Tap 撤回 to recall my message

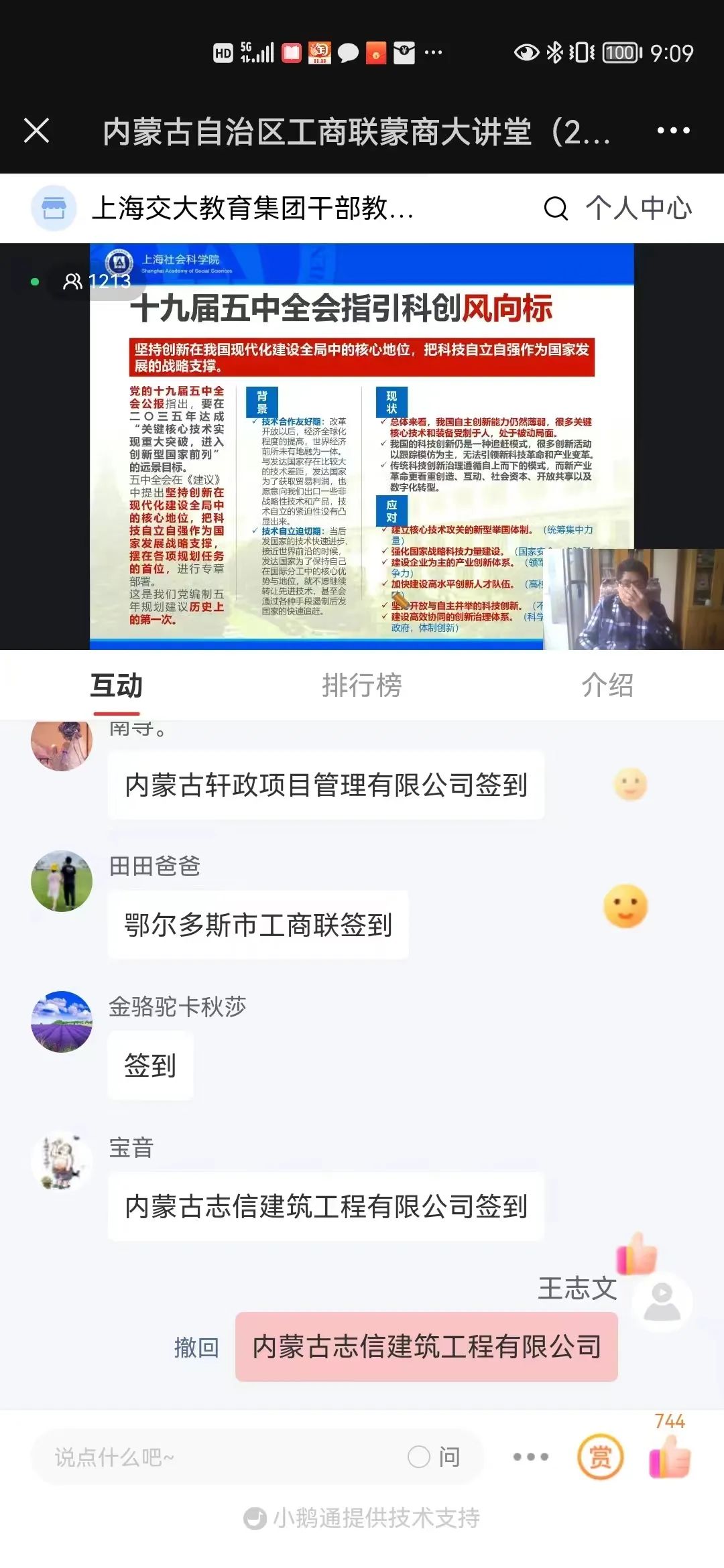pyautogui.click(x=196, y=1347)
